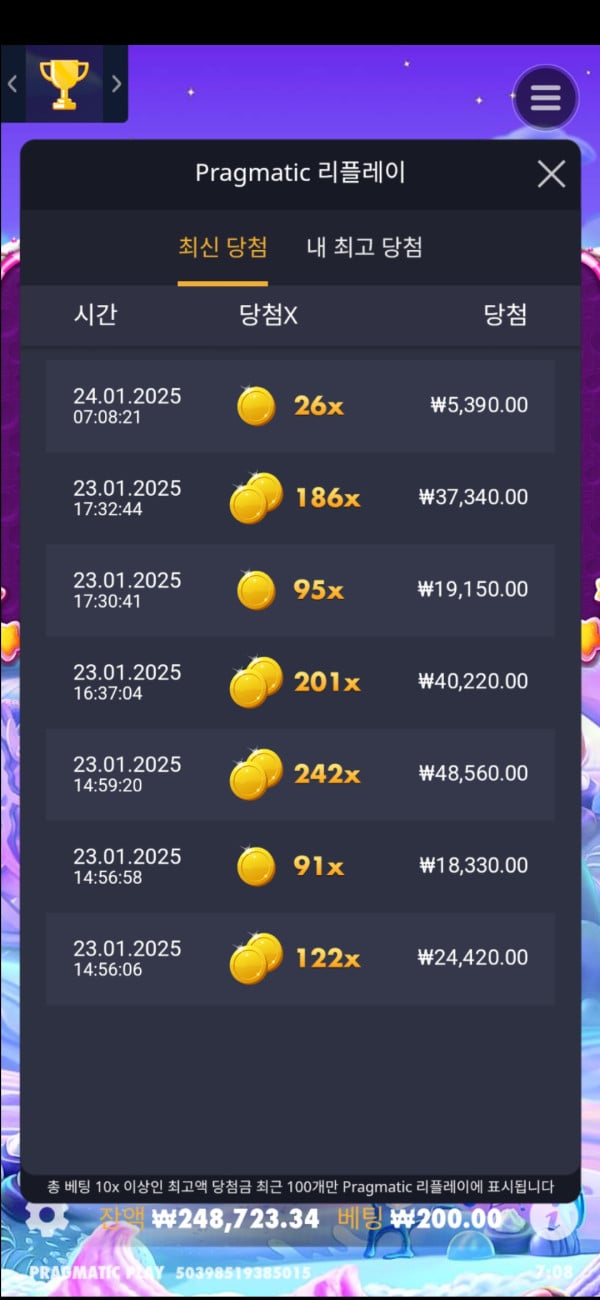The width and height of the screenshot is (600, 1300).
Task: Open the 91x win replay
Action: pos(300,866)
